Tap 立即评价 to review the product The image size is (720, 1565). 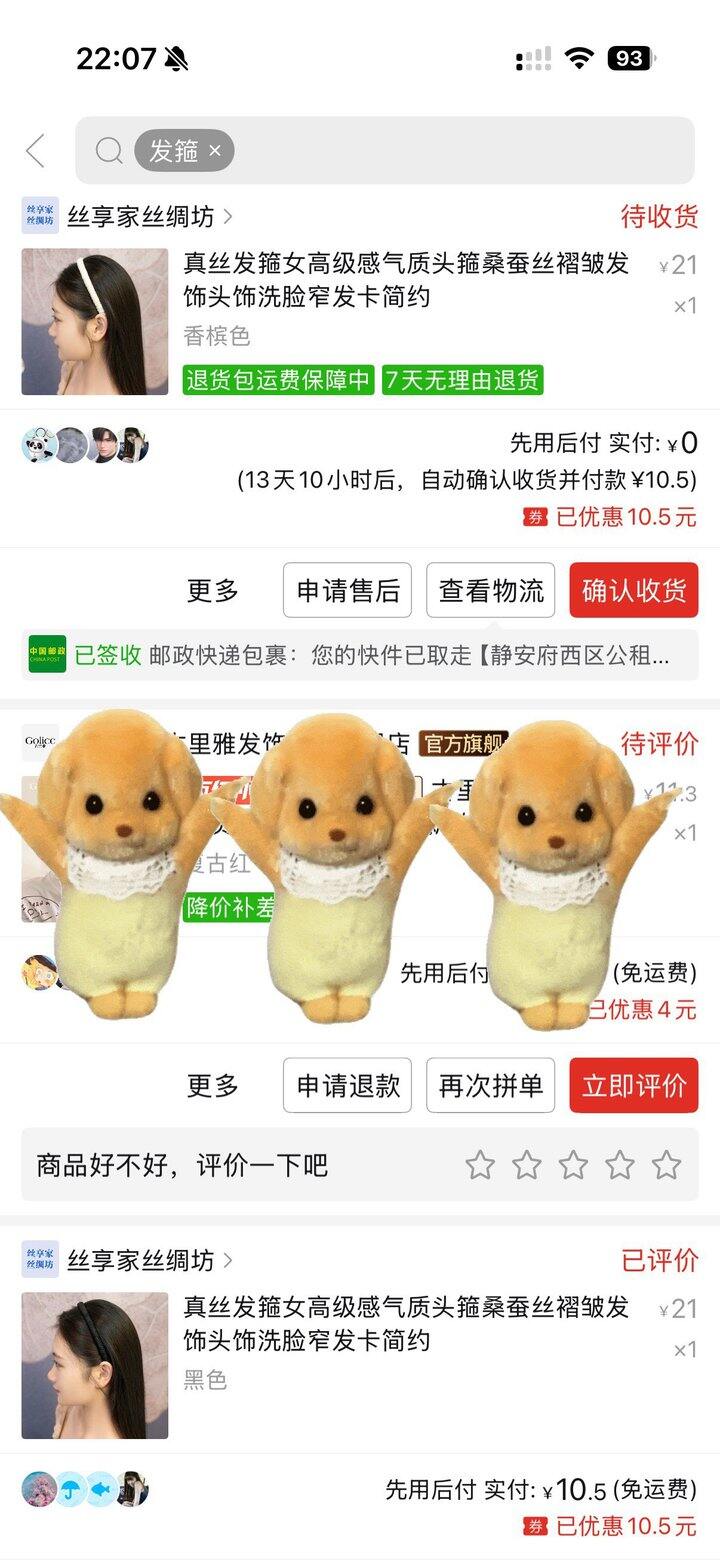click(634, 1085)
